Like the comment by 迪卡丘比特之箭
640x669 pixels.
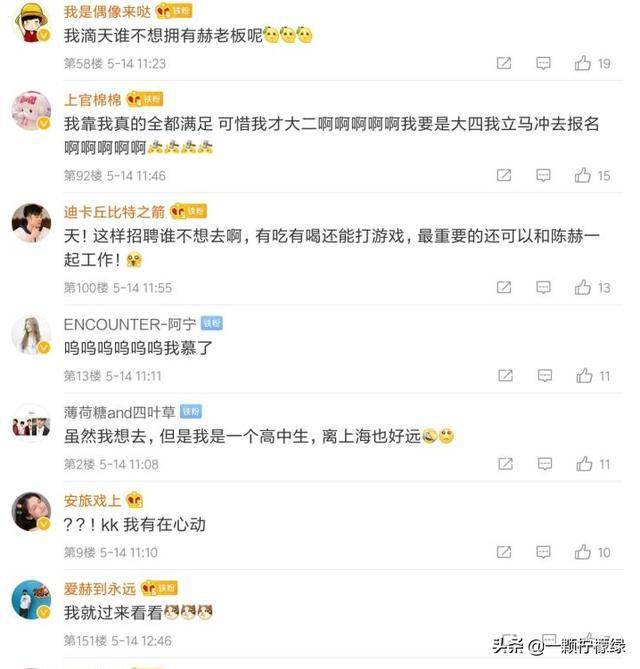pyautogui.click(x=582, y=287)
